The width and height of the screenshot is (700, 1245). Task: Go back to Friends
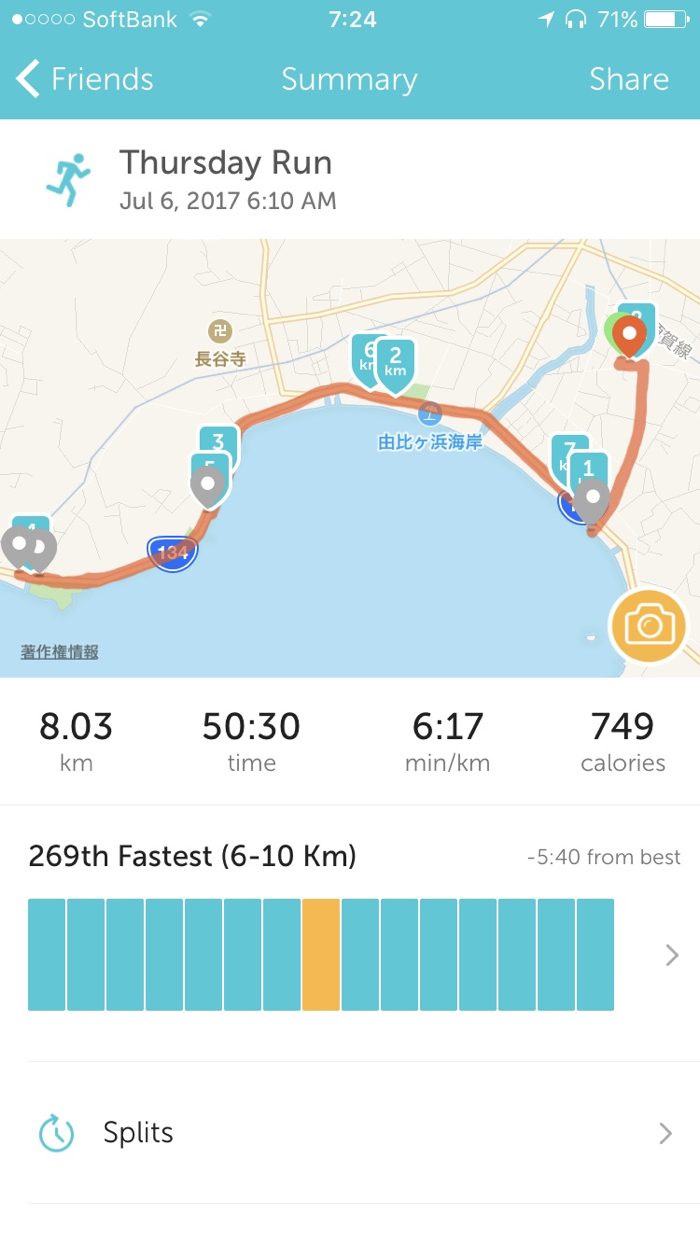point(84,80)
